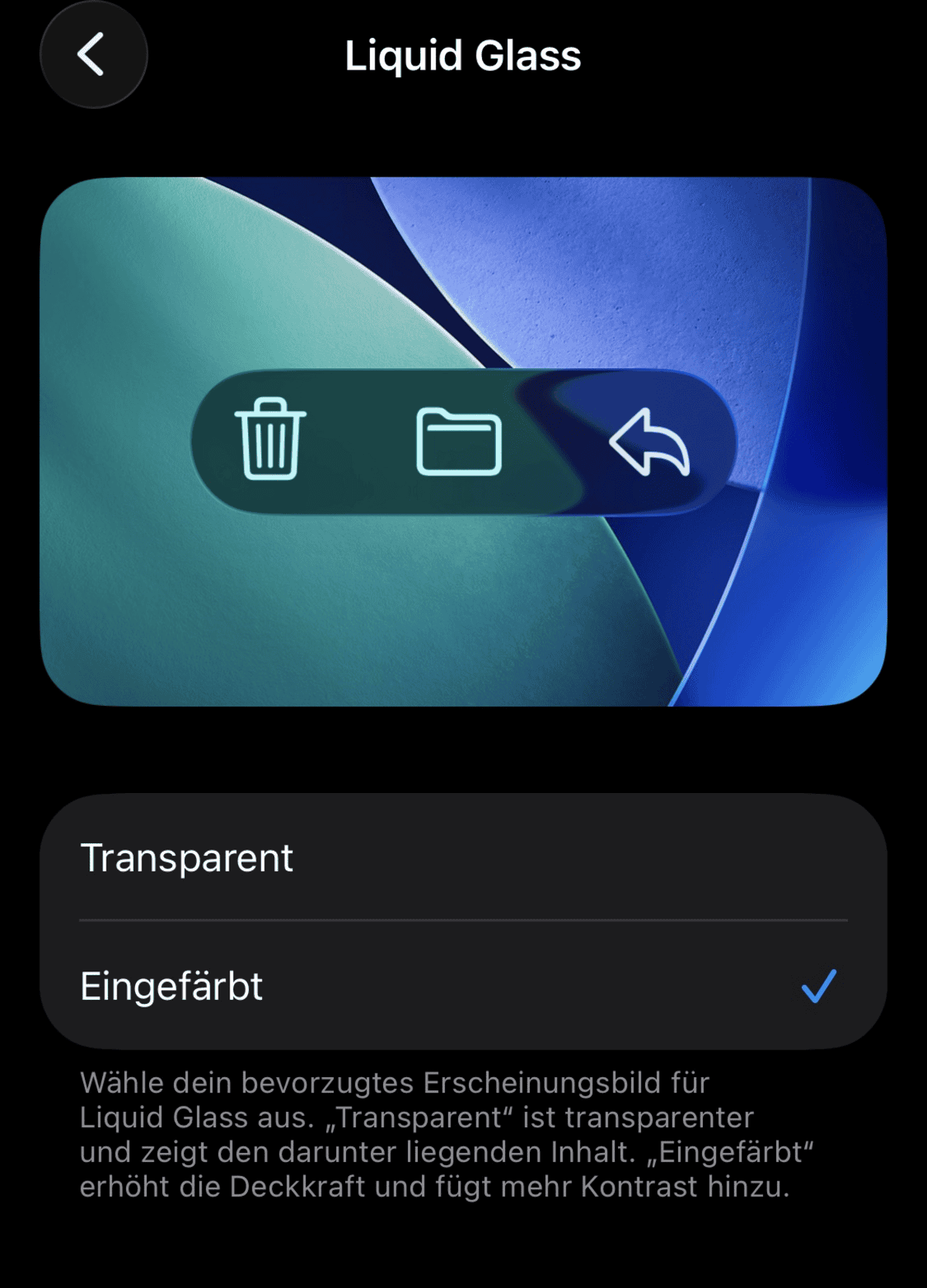Choose the Eingefärbt appearance option
927x1288 pixels.
click(x=462, y=986)
